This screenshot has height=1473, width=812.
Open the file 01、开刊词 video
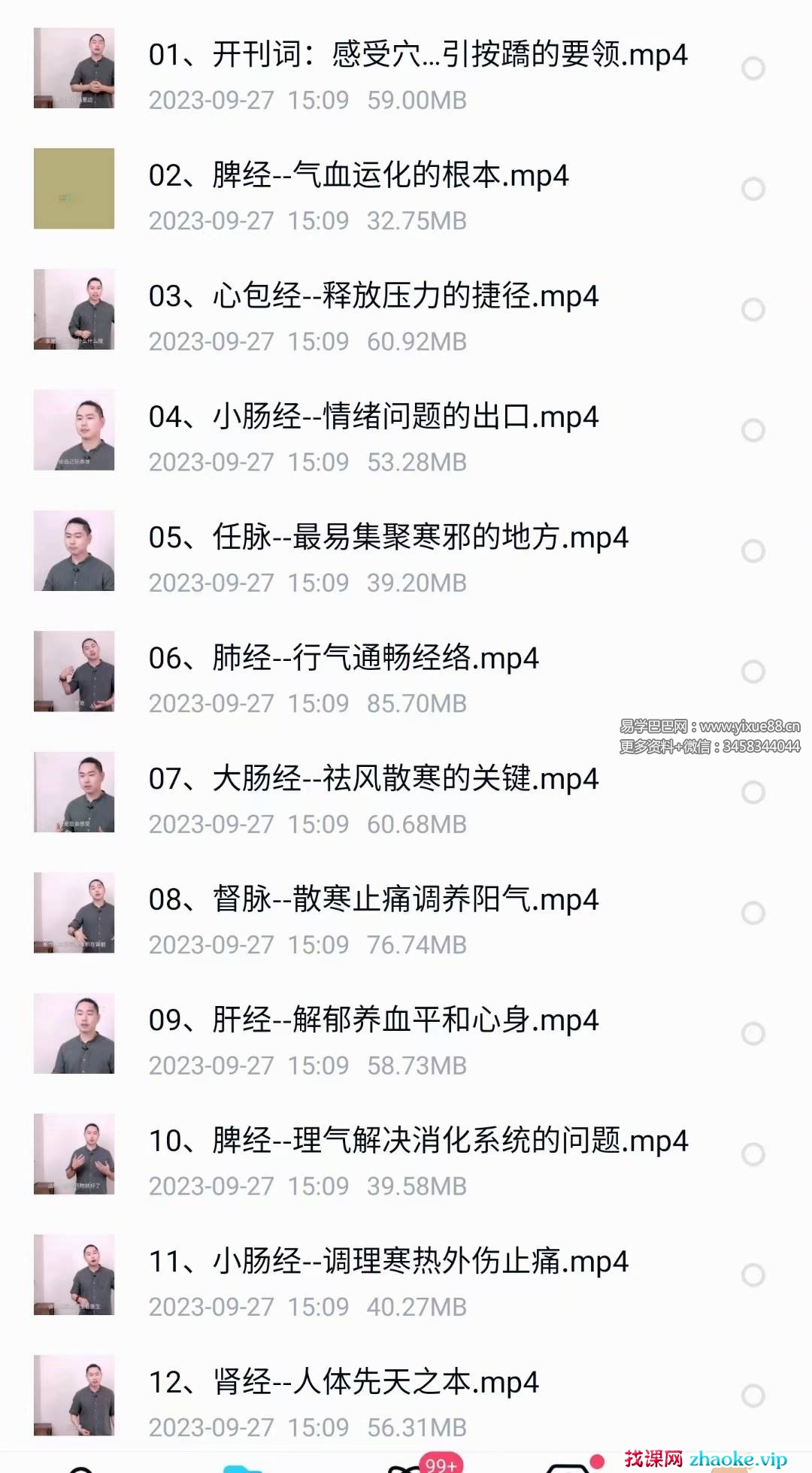[417, 56]
